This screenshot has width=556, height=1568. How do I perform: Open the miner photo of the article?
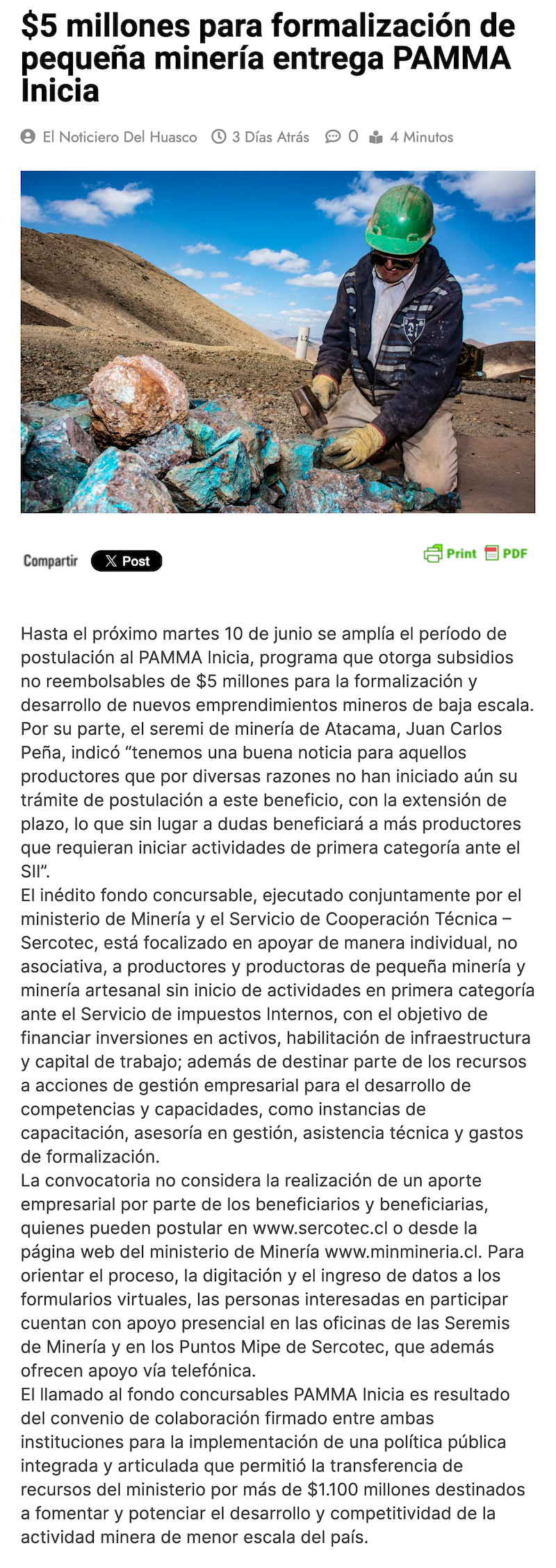(x=278, y=342)
